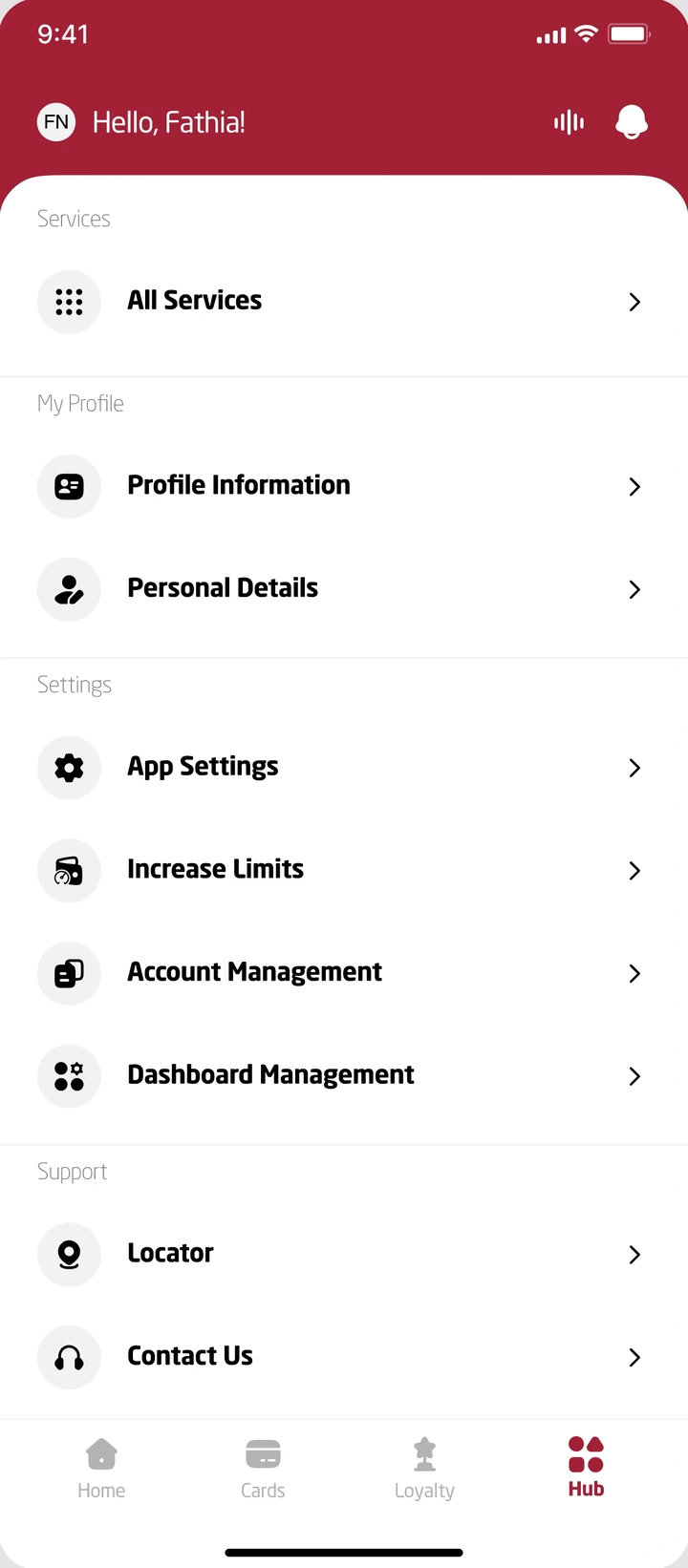Tap Contact Us
This screenshot has height=1568, width=688.
pyautogui.click(x=344, y=1357)
